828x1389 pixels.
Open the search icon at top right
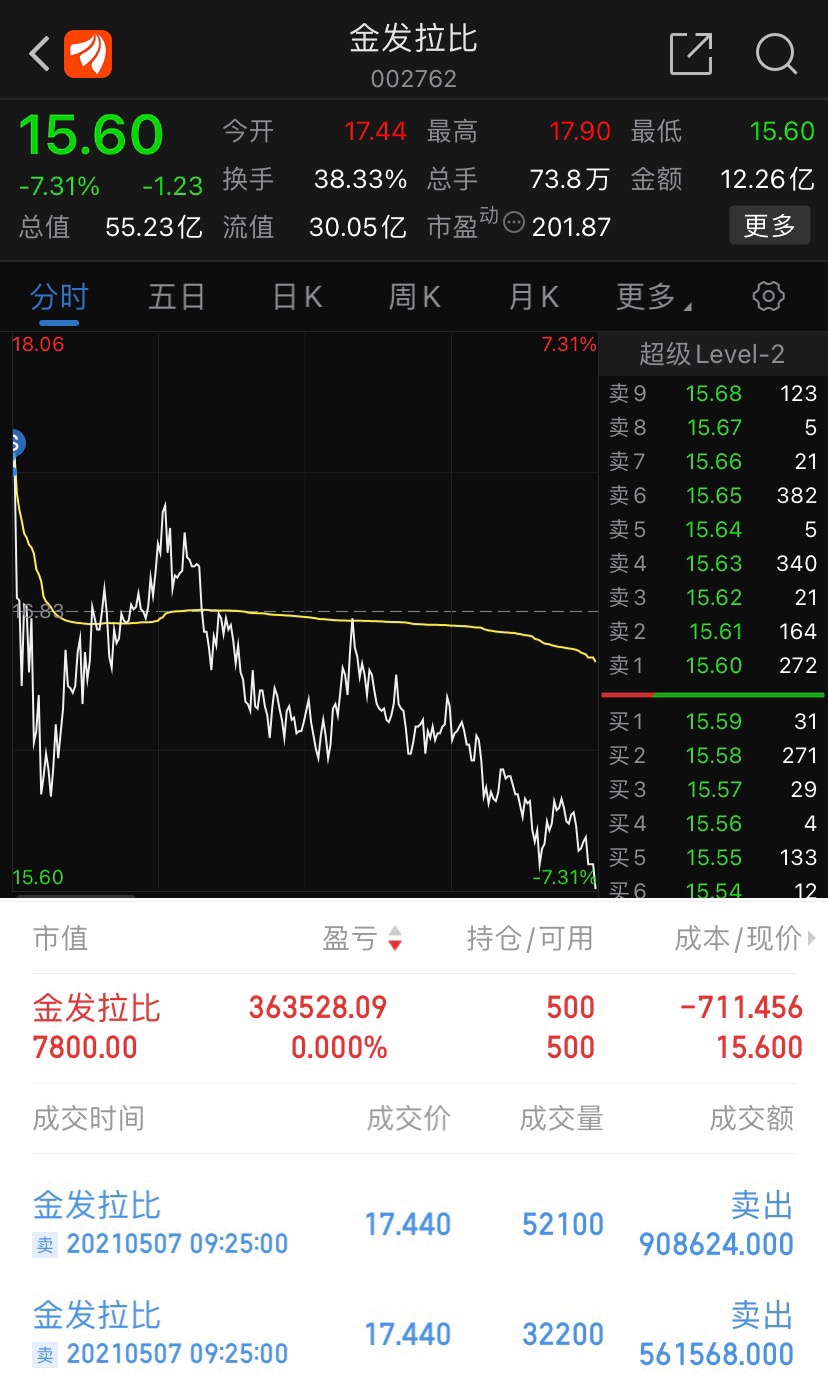[776, 54]
